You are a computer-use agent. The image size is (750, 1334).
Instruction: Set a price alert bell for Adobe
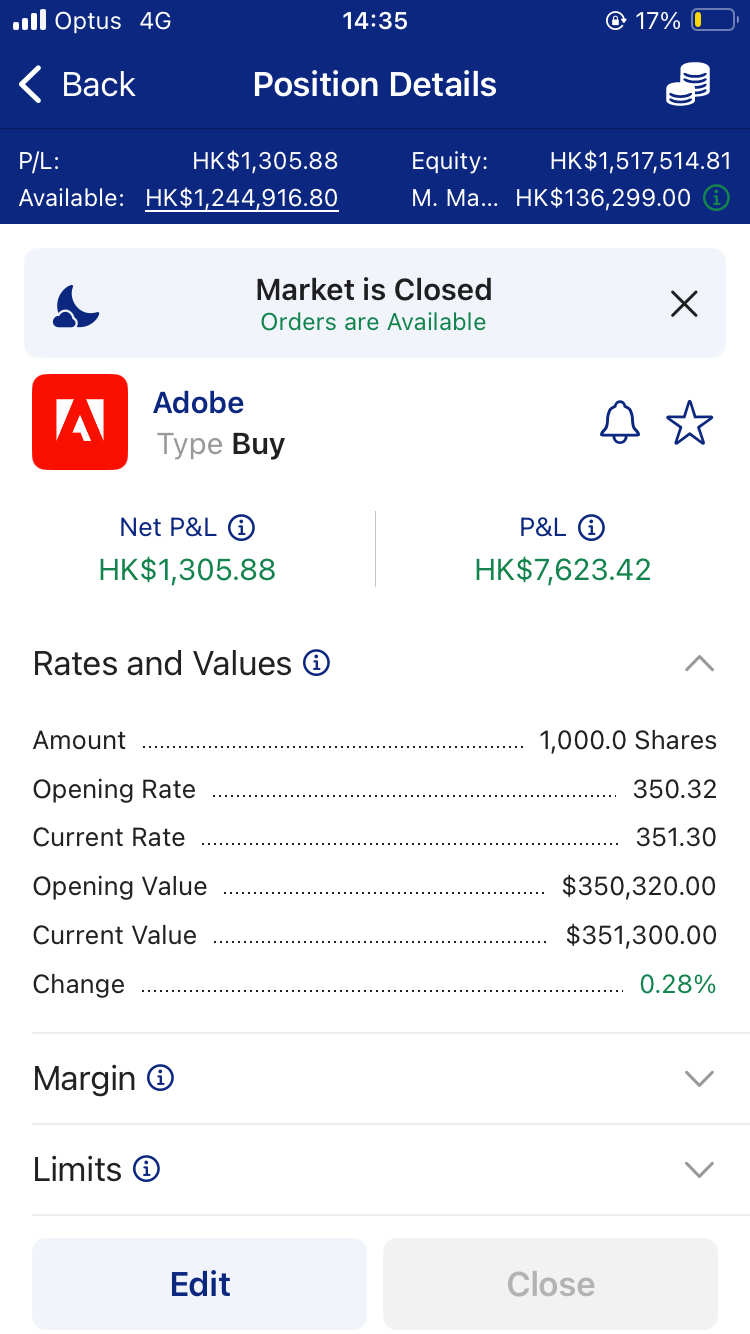619,423
